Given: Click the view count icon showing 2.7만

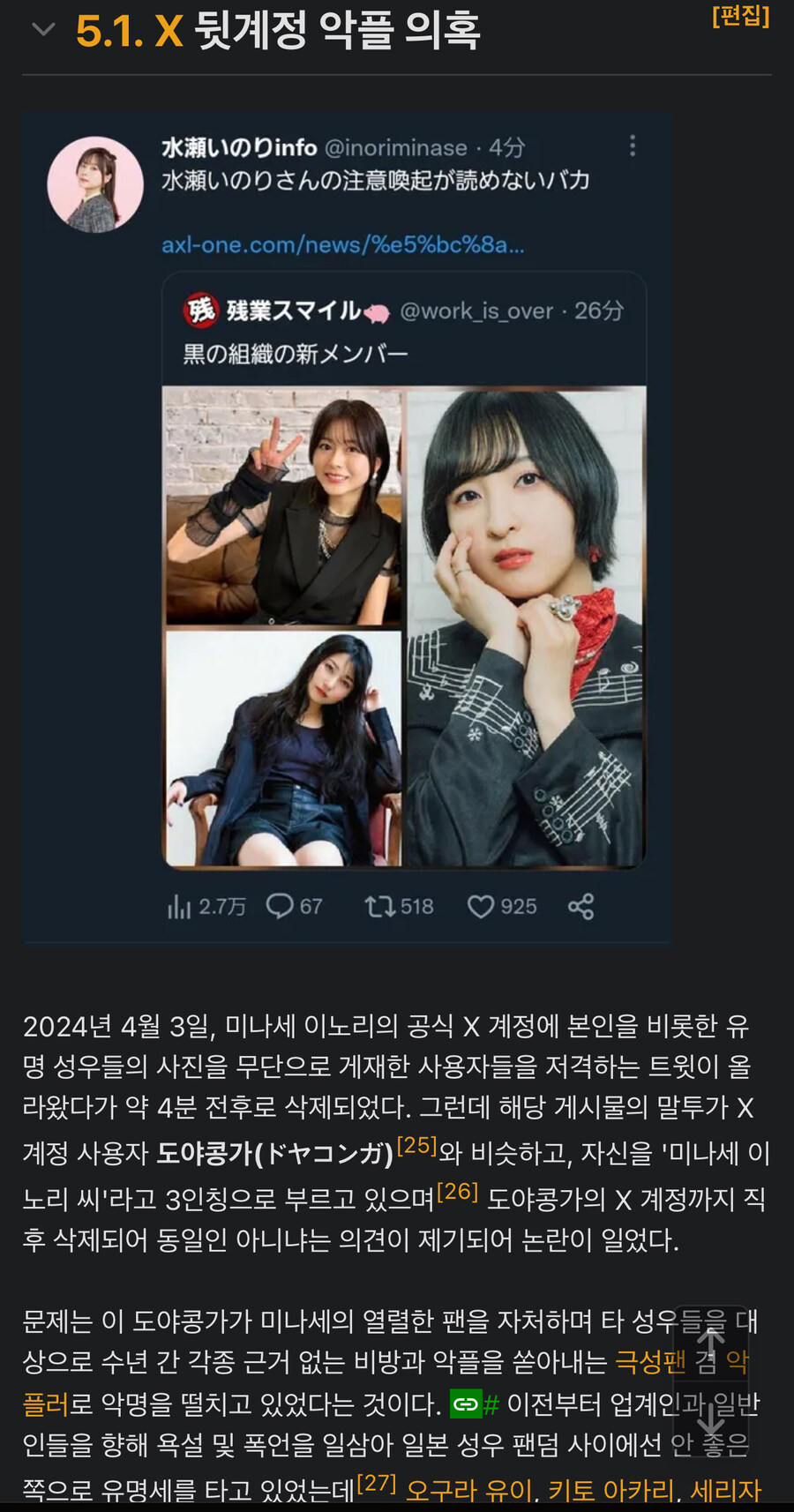Looking at the screenshot, I should [181, 905].
